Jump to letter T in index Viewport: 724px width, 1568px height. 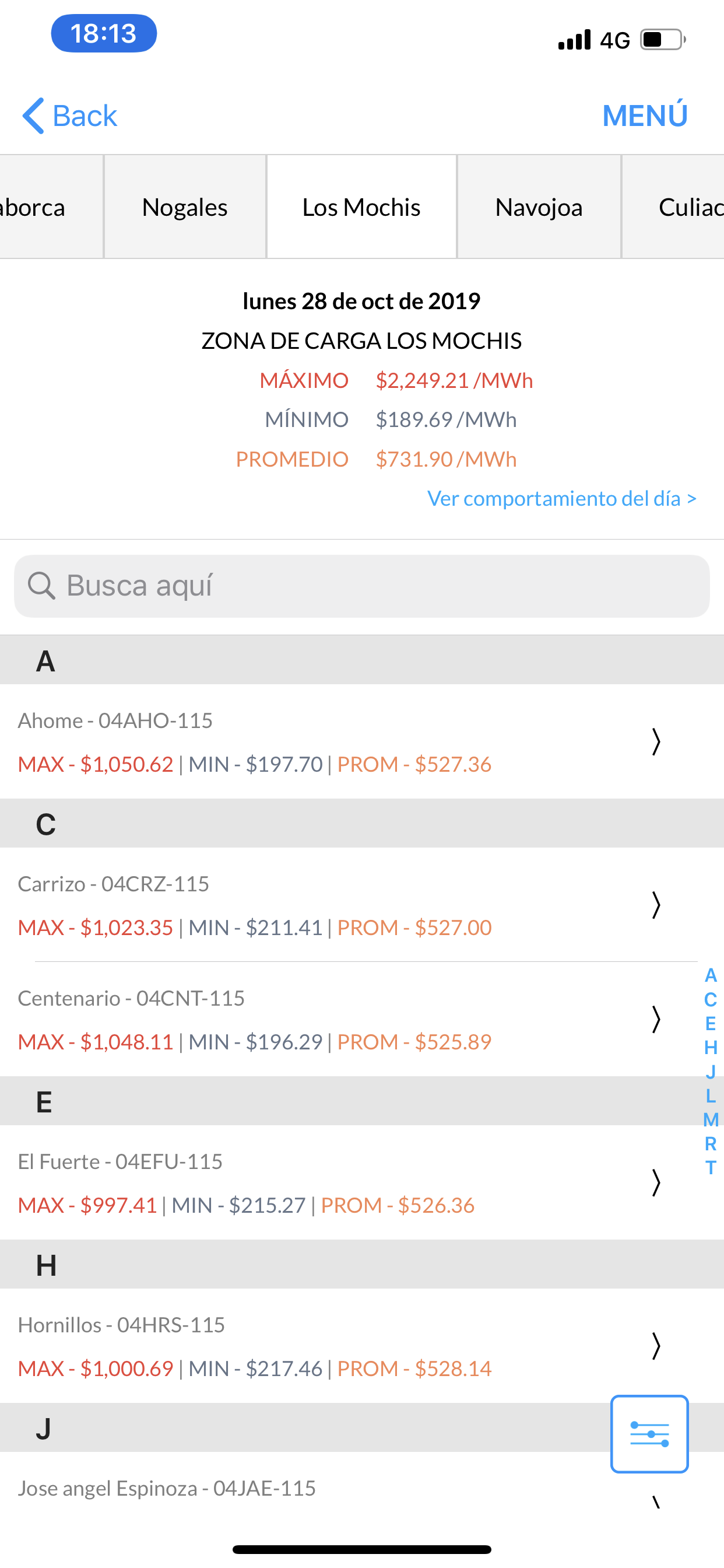(711, 1167)
